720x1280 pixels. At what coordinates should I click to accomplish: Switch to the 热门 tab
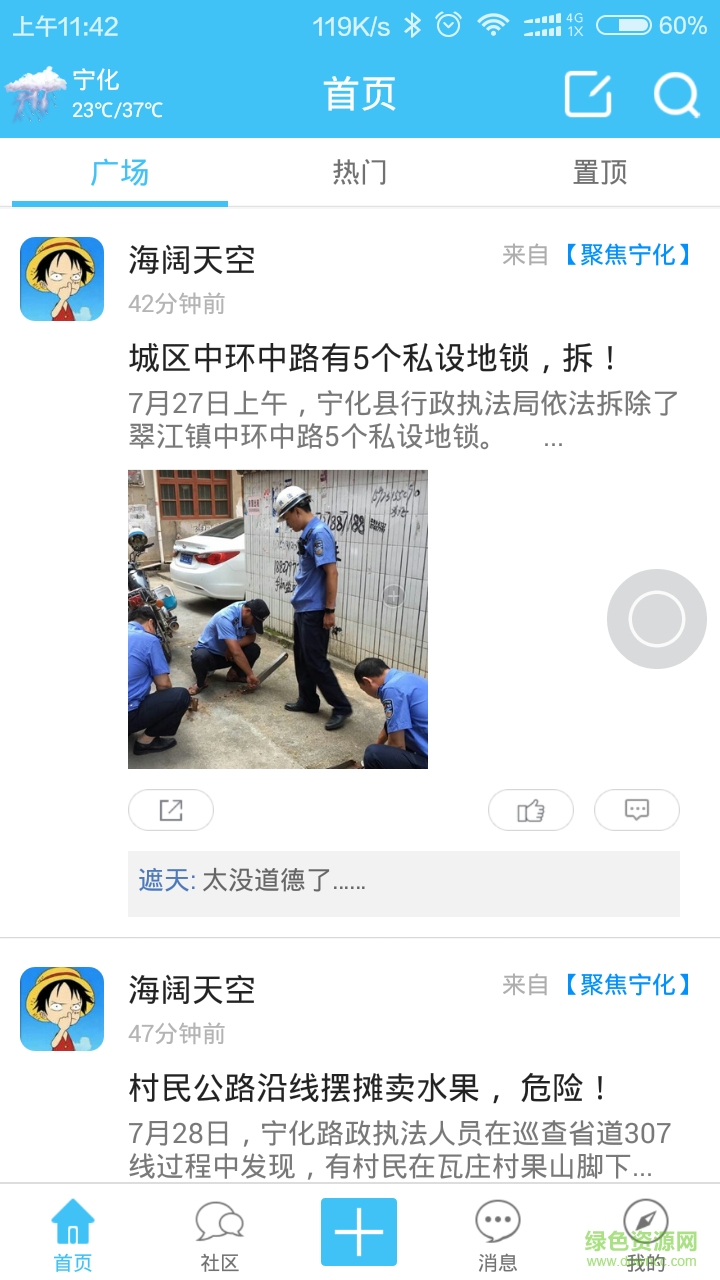coord(359,172)
